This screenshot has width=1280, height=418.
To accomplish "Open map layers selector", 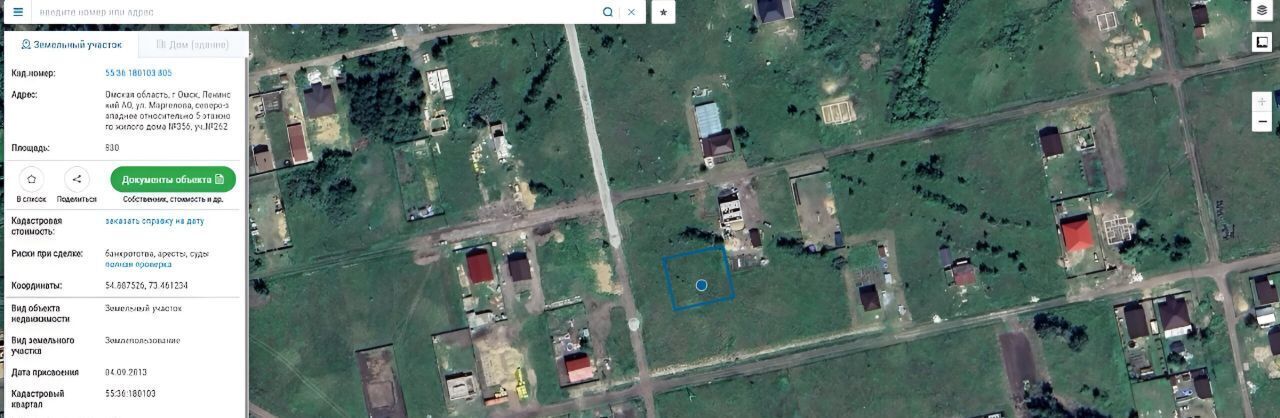I will [x=1262, y=11].
